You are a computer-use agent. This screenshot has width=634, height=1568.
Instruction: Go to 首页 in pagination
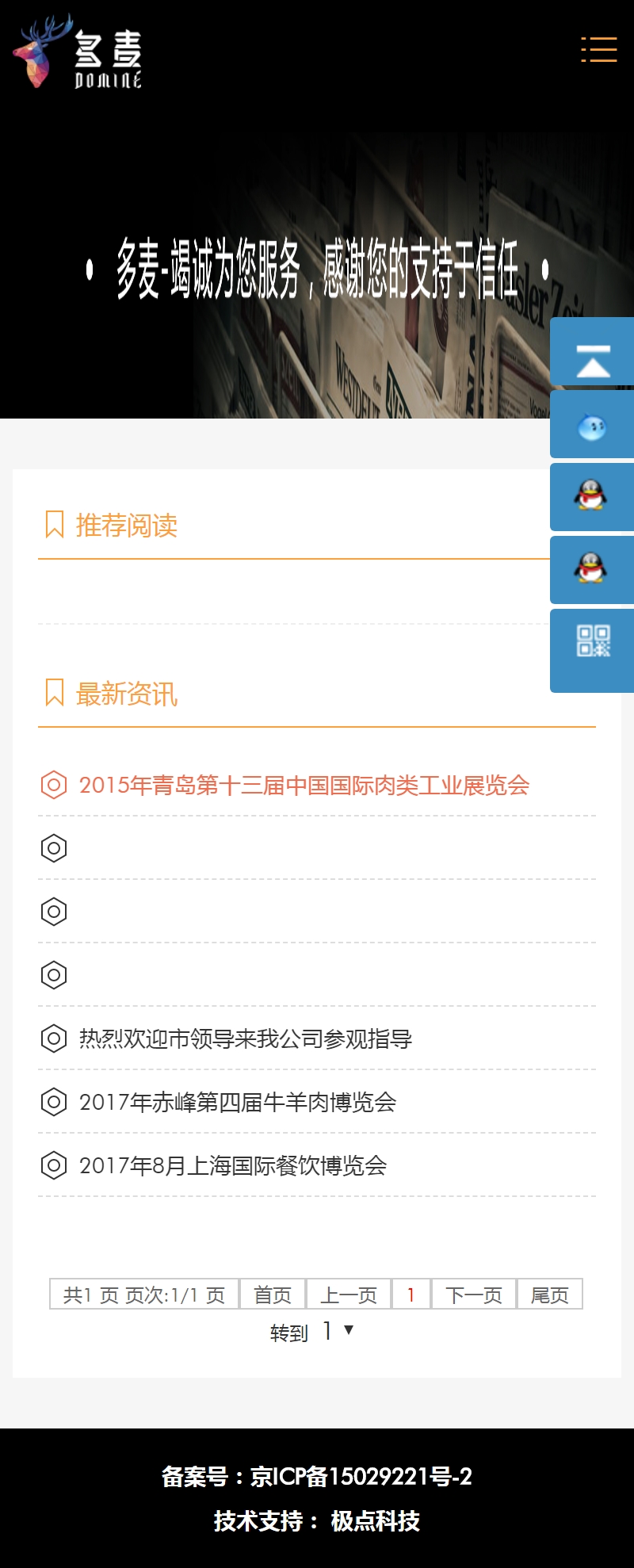pos(273,1295)
